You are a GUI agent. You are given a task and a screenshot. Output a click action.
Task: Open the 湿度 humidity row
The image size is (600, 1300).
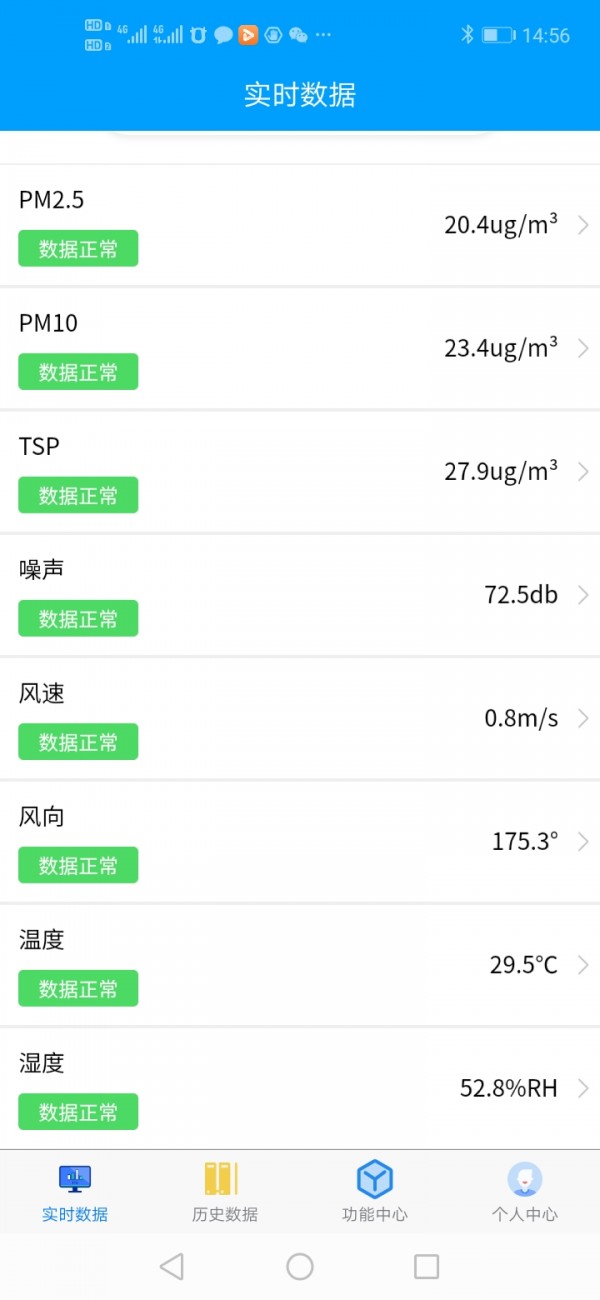tap(300, 1088)
